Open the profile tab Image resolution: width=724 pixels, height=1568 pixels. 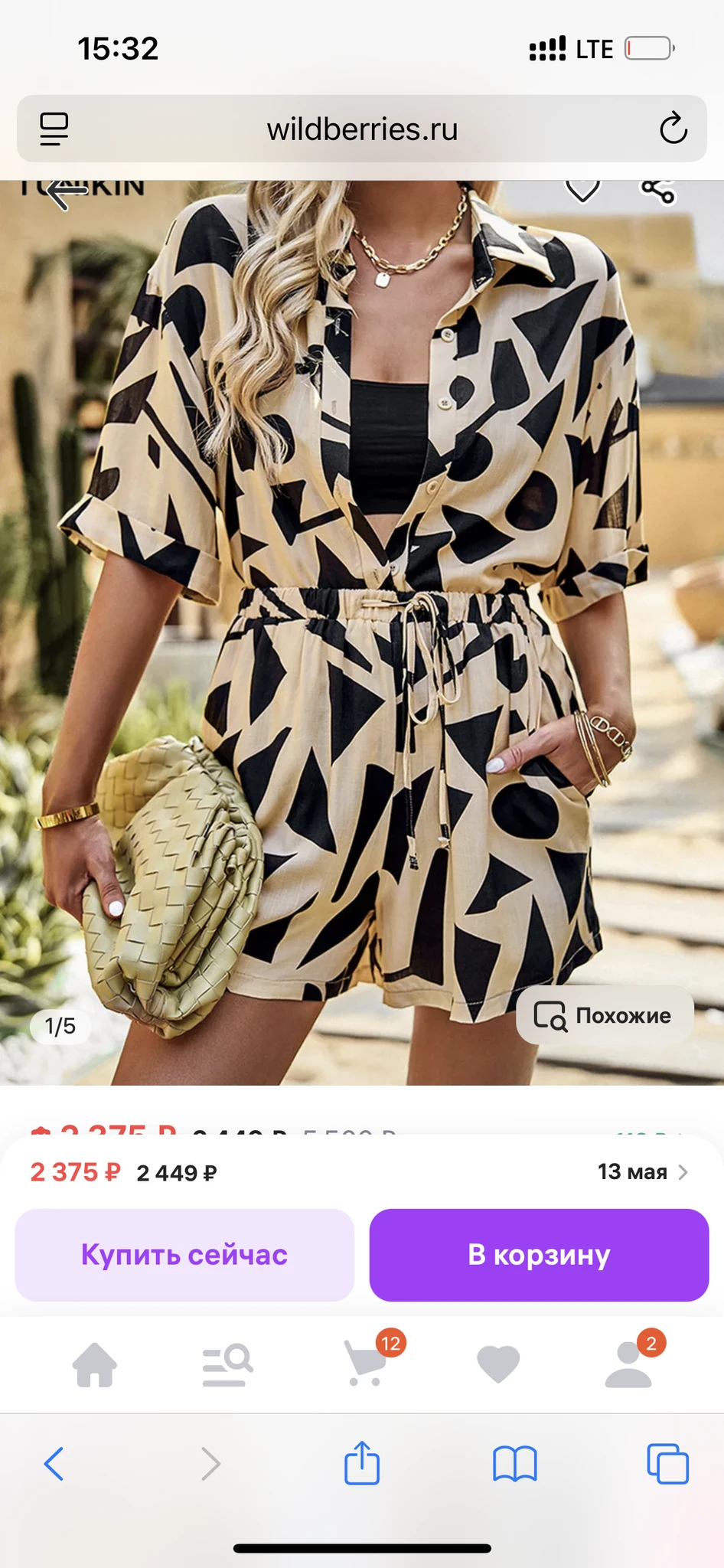coord(629,1365)
